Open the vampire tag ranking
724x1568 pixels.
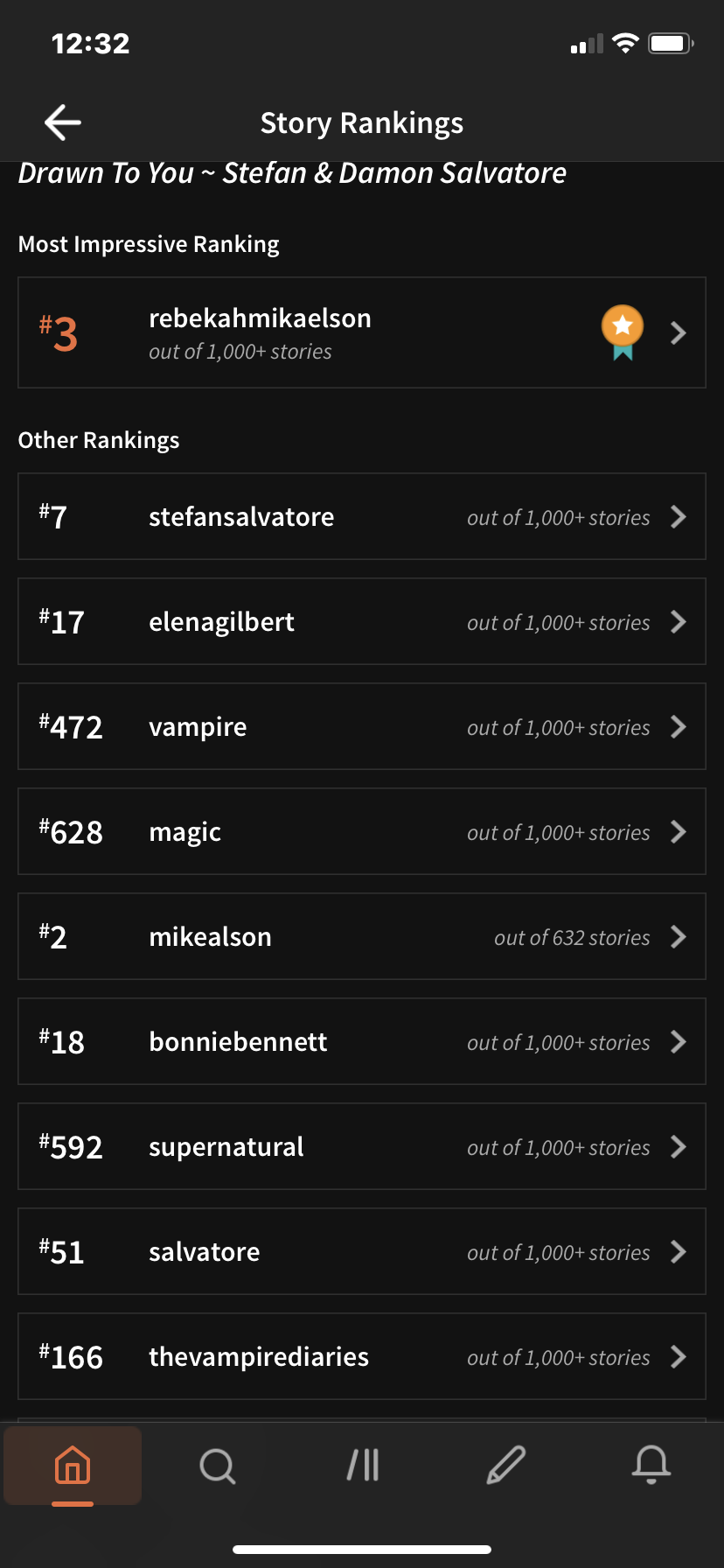click(362, 726)
